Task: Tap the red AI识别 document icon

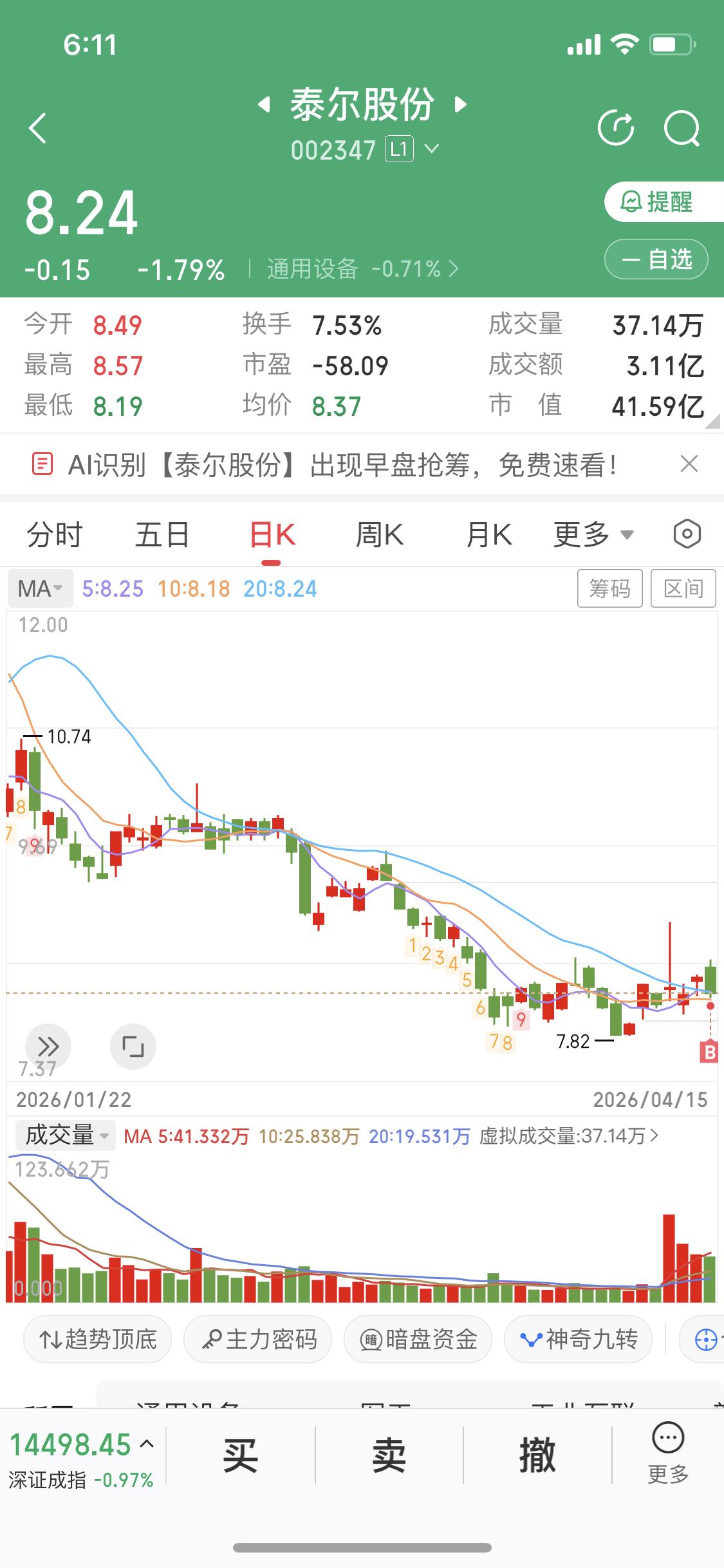Action: (43, 465)
